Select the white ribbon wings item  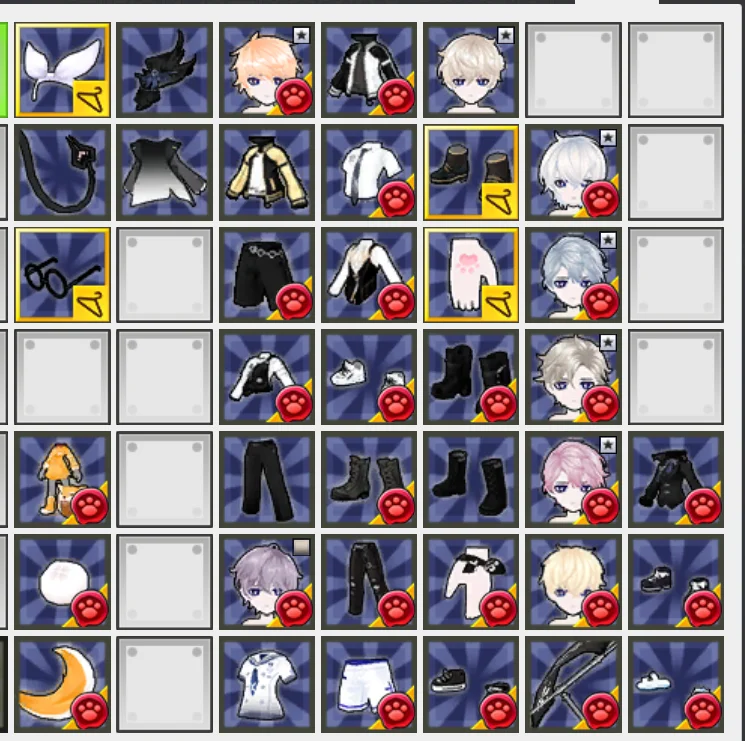click(x=62, y=69)
